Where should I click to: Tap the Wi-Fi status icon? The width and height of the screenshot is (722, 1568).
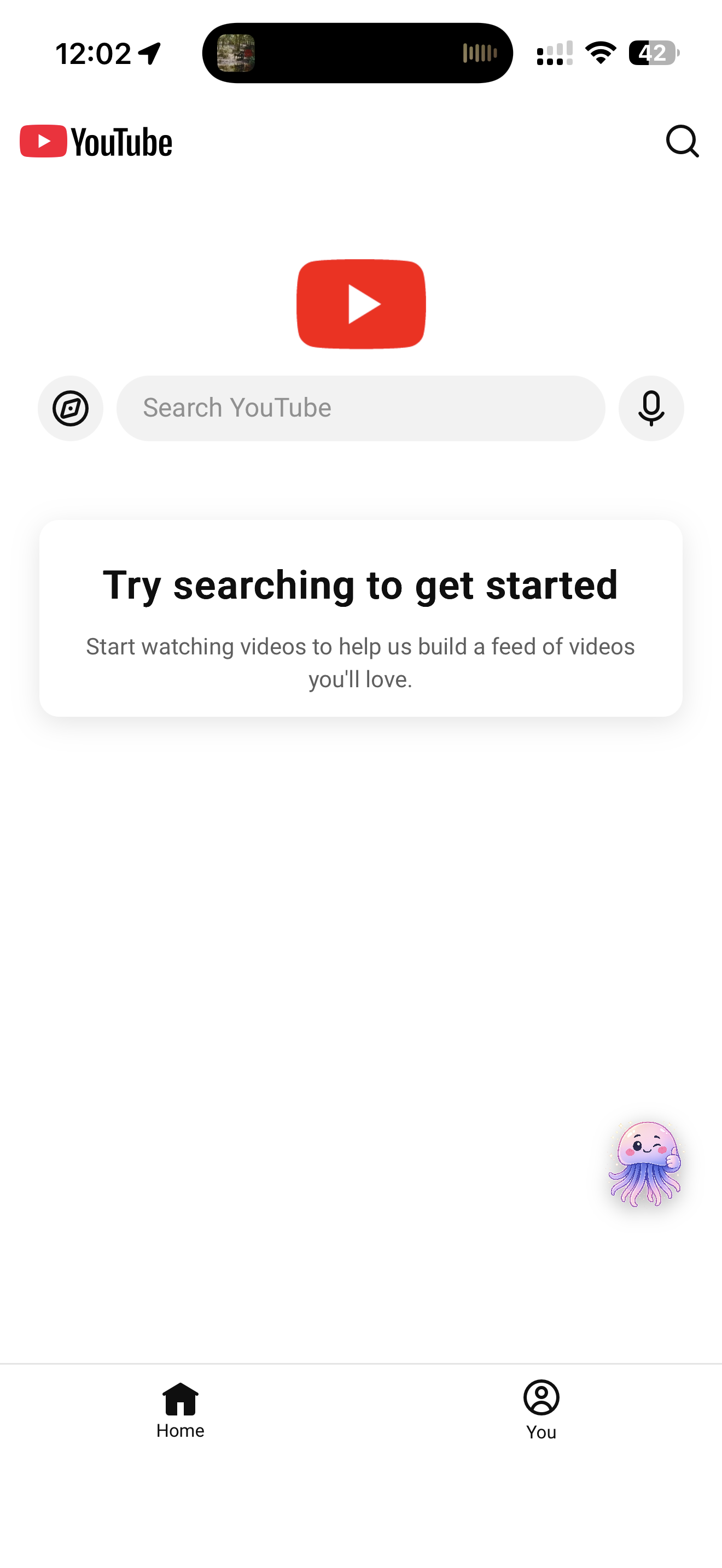[601, 54]
